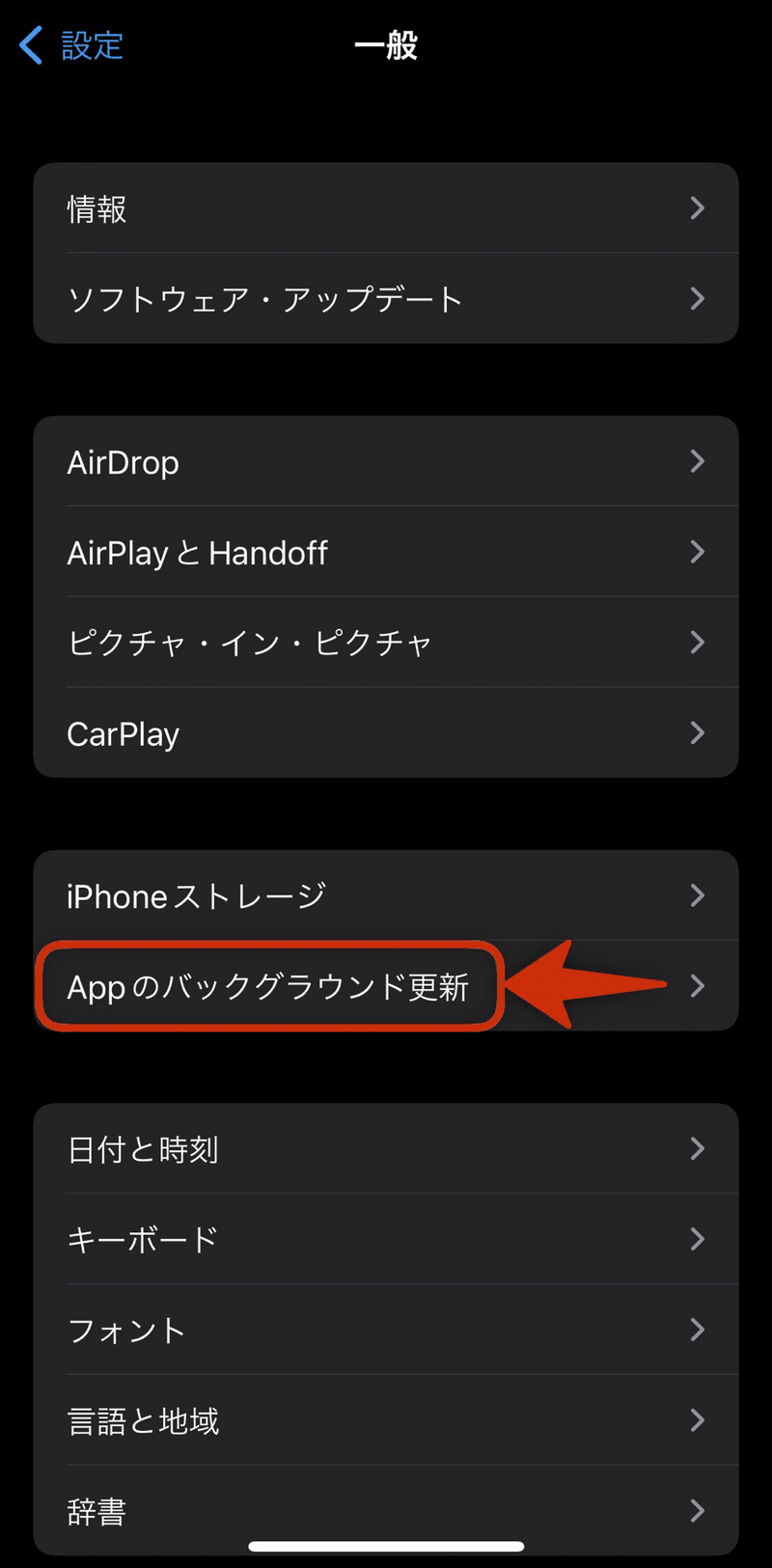Open 辞書 settings
Viewport: 772px width, 1568px height.
pos(386,1510)
